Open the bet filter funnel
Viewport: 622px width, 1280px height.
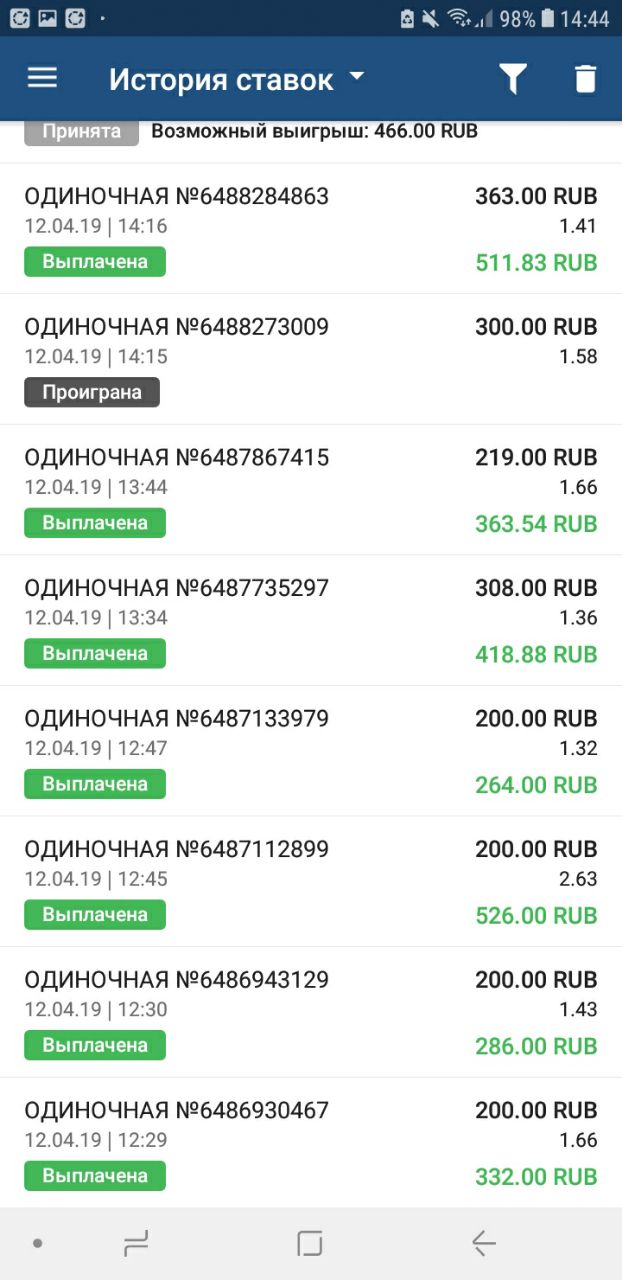513,79
